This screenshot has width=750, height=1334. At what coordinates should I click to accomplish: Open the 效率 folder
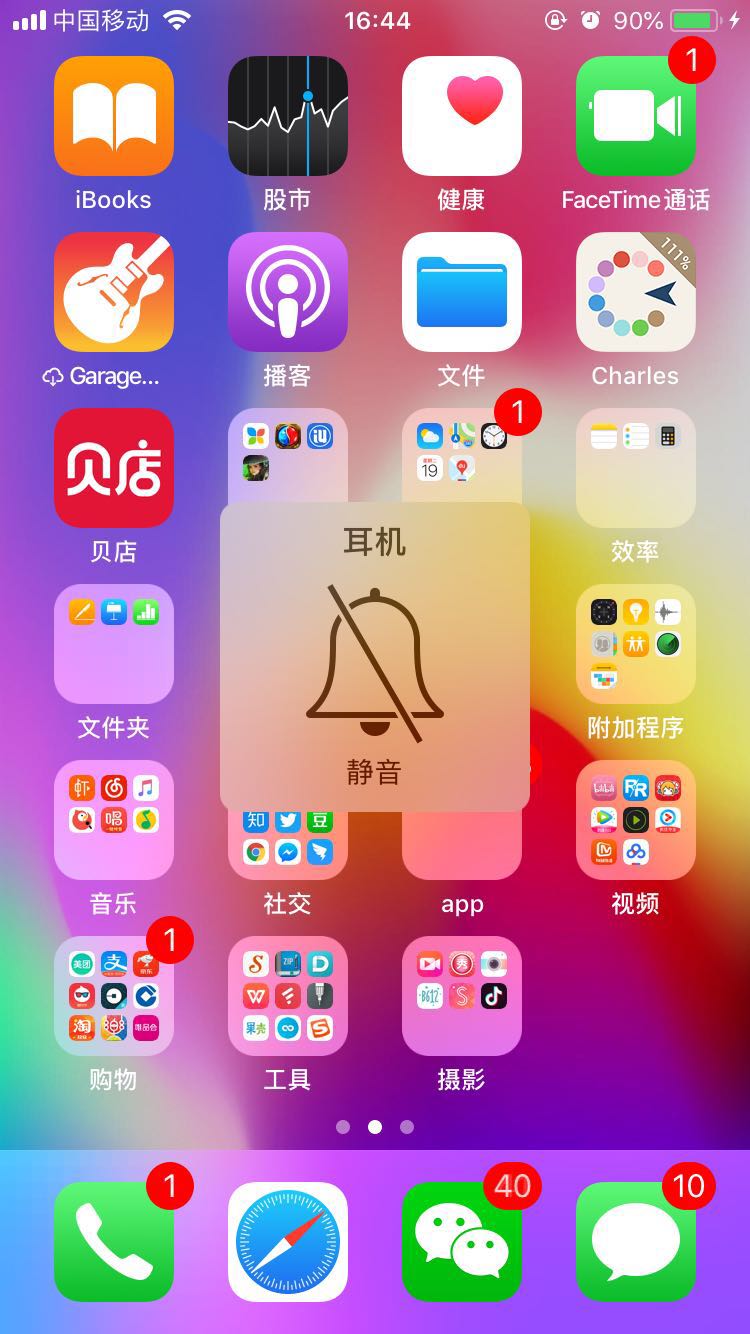(x=635, y=468)
